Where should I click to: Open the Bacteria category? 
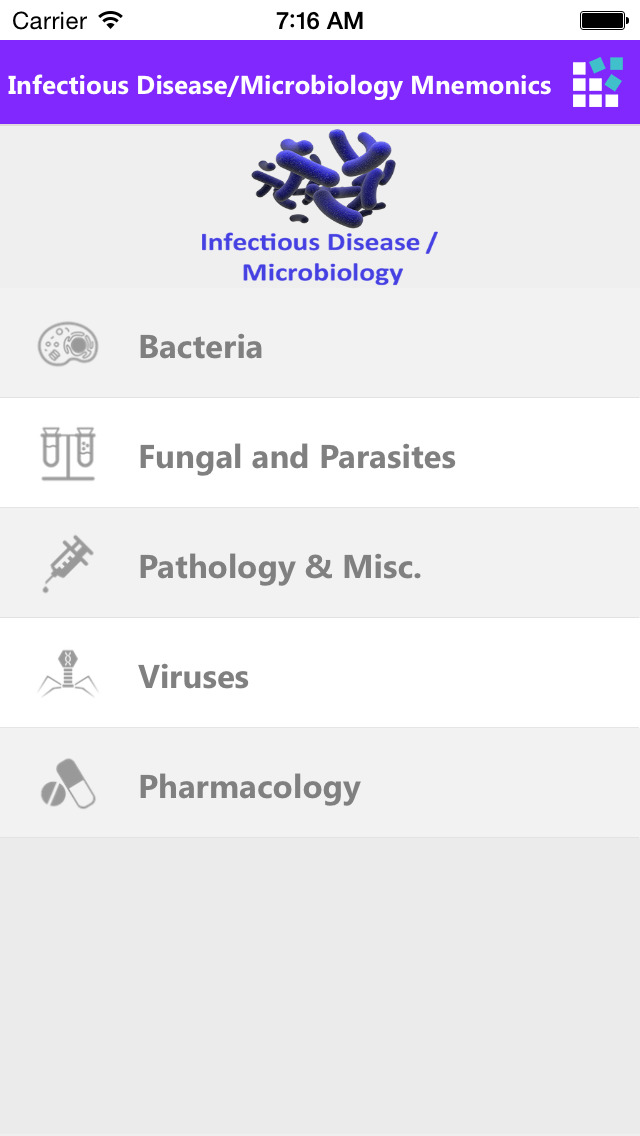tap(320, 343)
